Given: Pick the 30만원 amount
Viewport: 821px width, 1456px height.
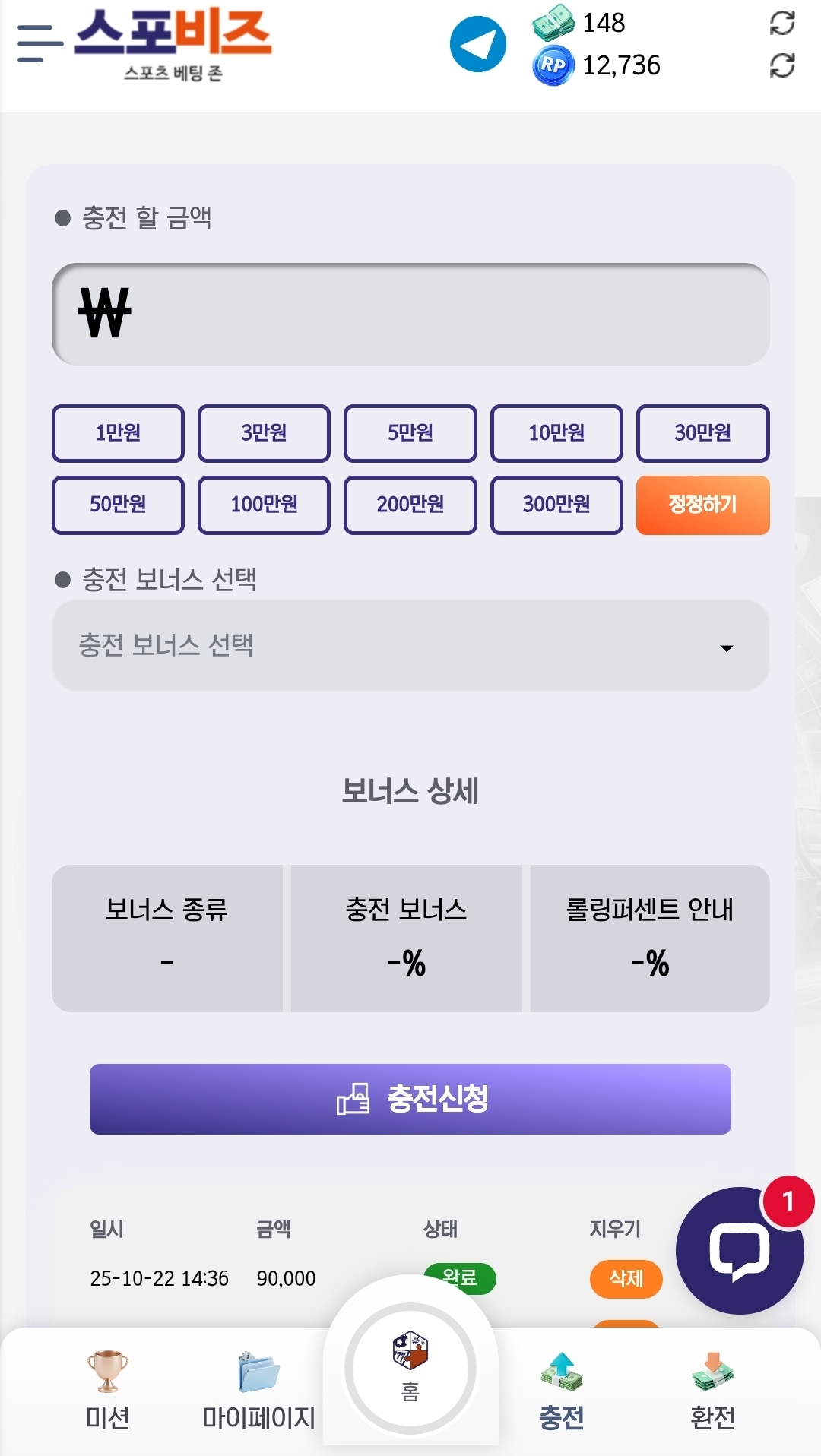Looking at the screenshot, I should click(x=702, y=433).
